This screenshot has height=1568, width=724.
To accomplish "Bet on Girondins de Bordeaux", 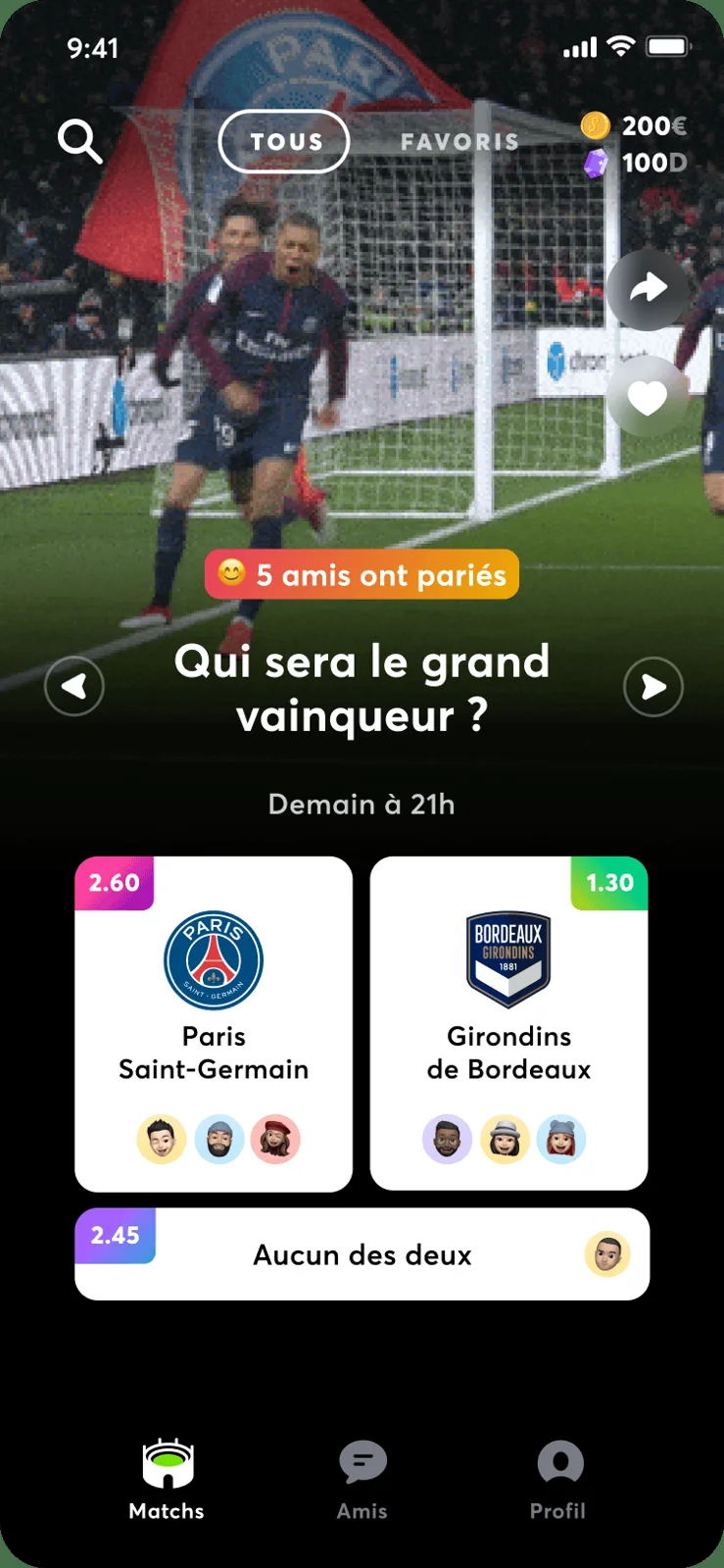I will pos(508,1024).
